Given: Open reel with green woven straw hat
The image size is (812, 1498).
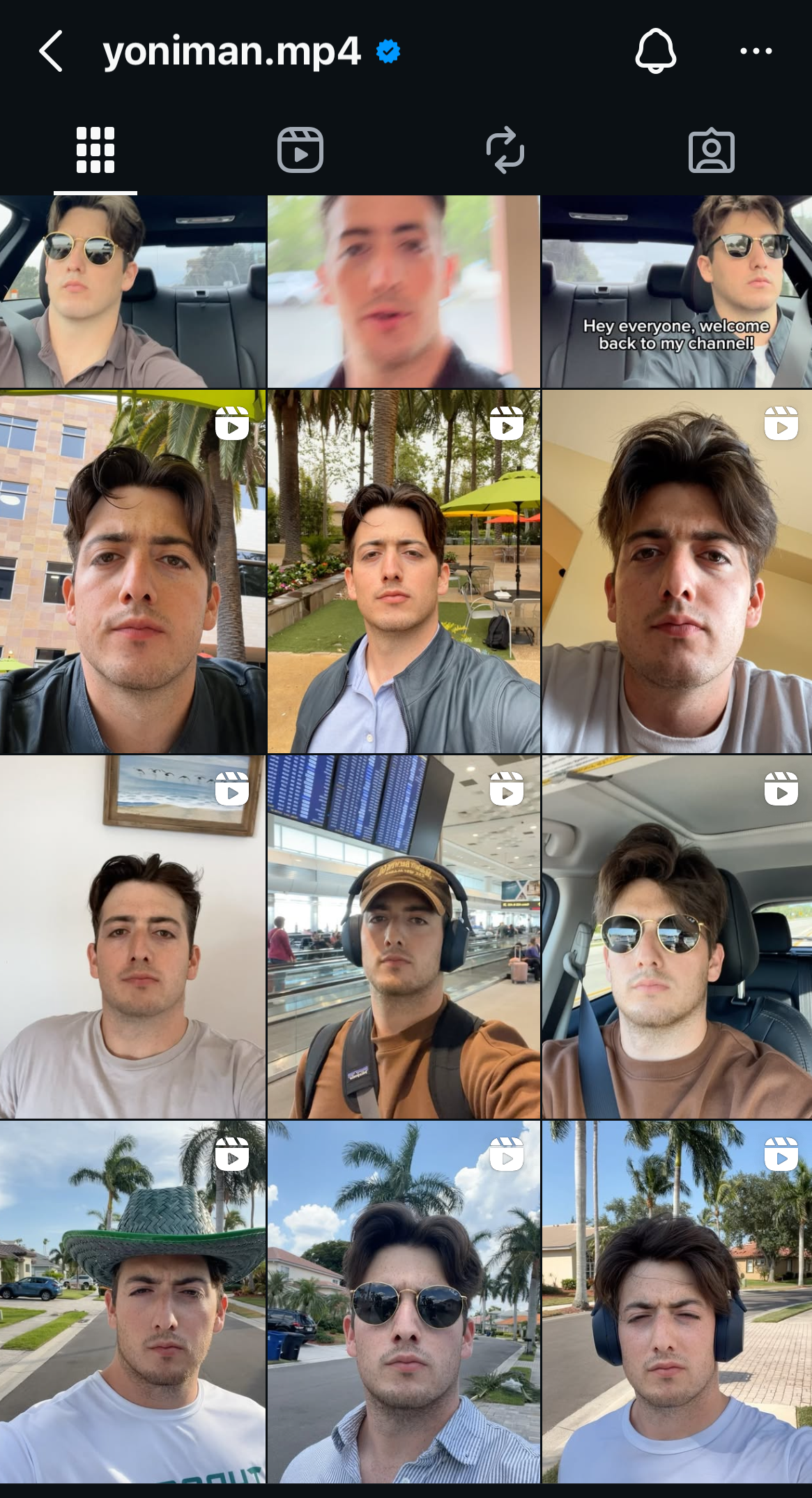Looking at the screenshot, I should (x=132, y=1301).
